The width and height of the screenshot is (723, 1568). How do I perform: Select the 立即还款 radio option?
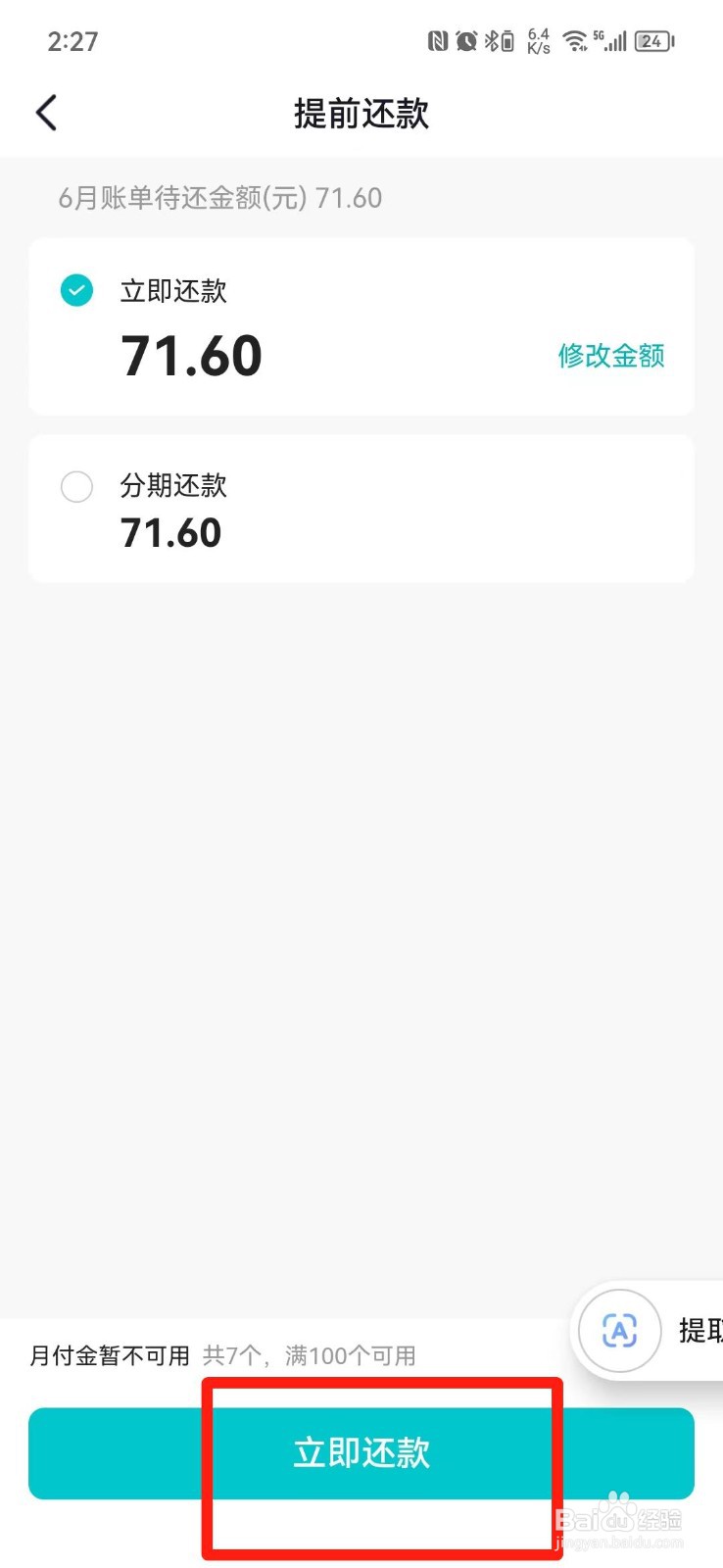point(76,290)
